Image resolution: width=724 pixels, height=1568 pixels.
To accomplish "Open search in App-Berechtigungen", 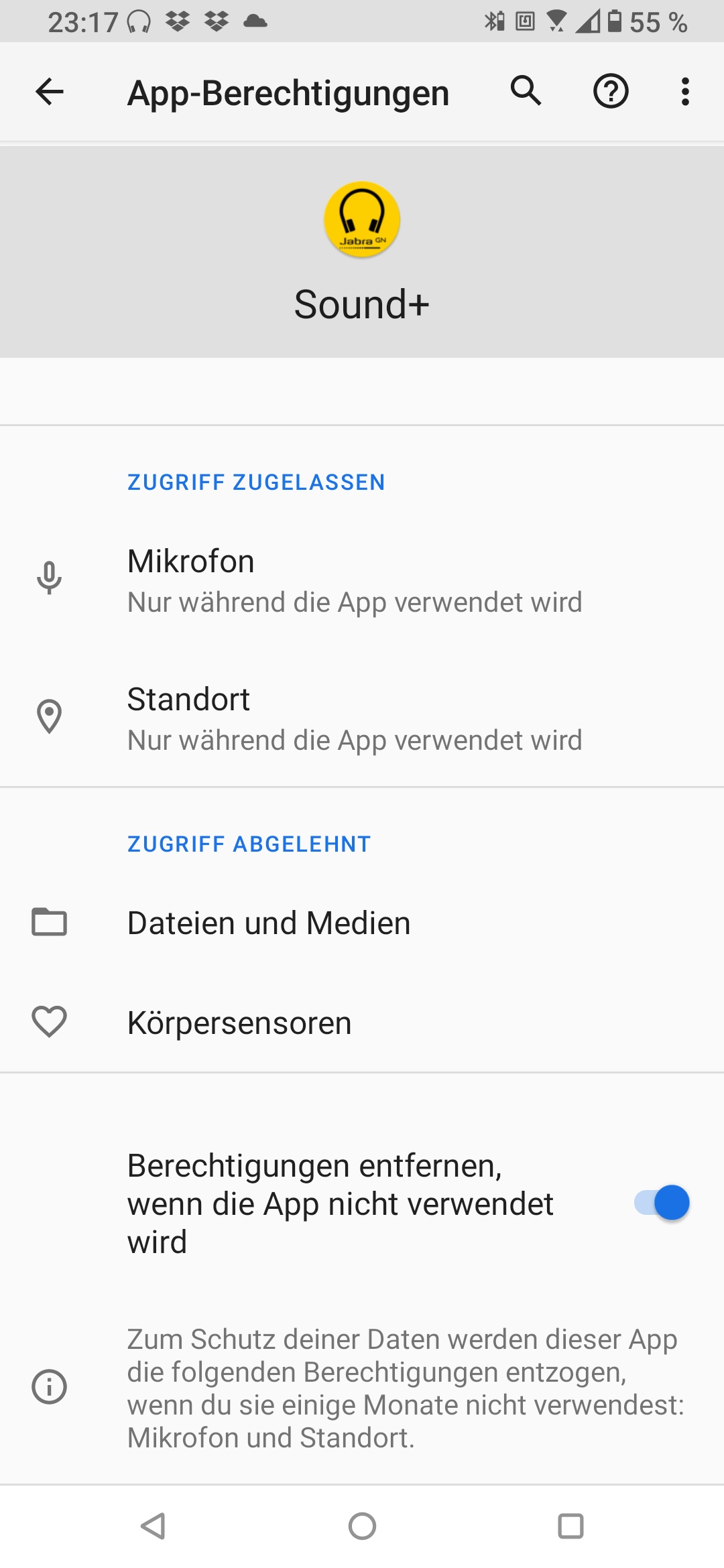I will [x=526, y=91].
